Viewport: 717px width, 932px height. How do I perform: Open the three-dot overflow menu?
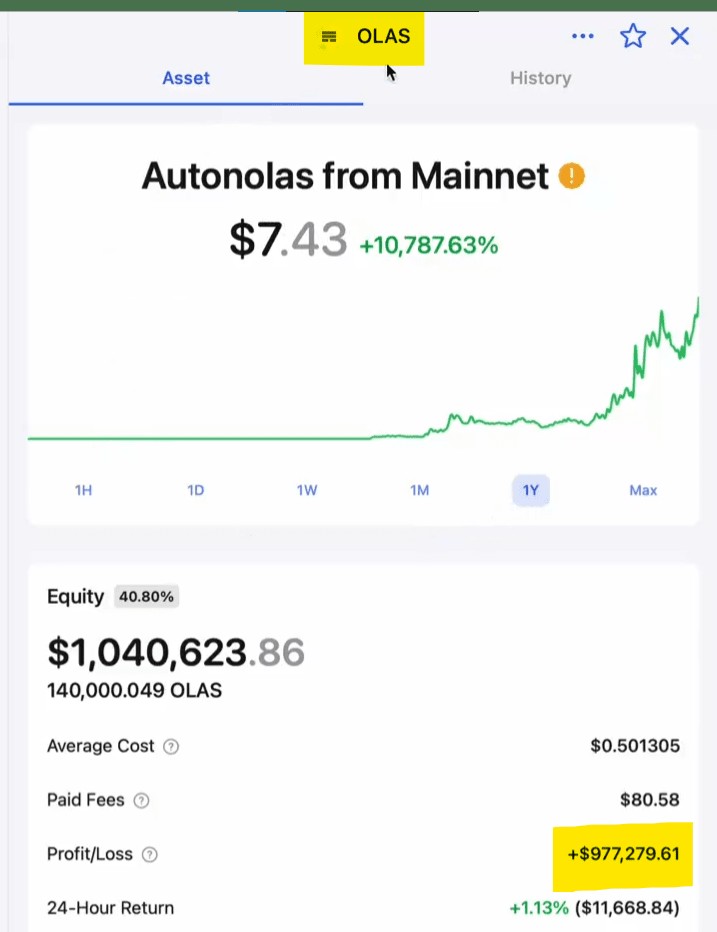(x=582, y=37)
